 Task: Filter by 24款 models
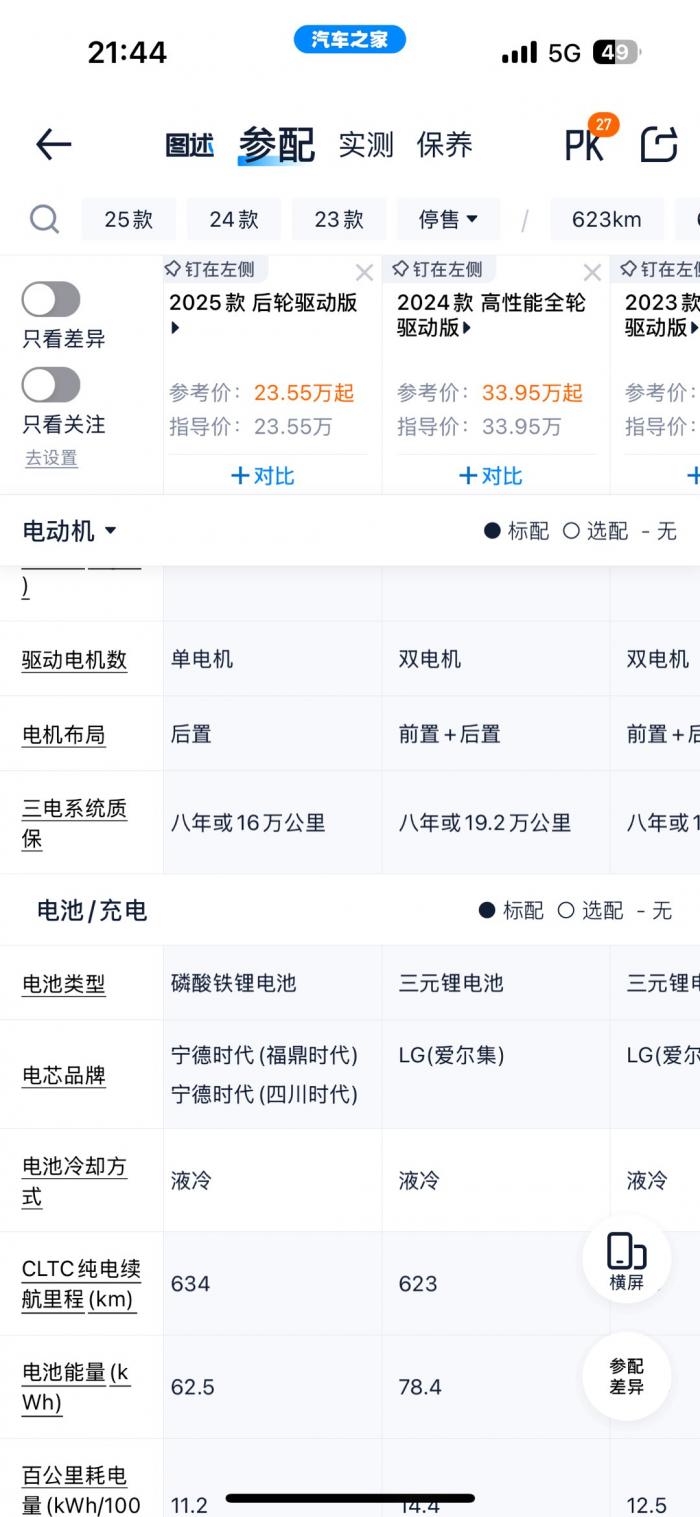(x=234, y=219)
